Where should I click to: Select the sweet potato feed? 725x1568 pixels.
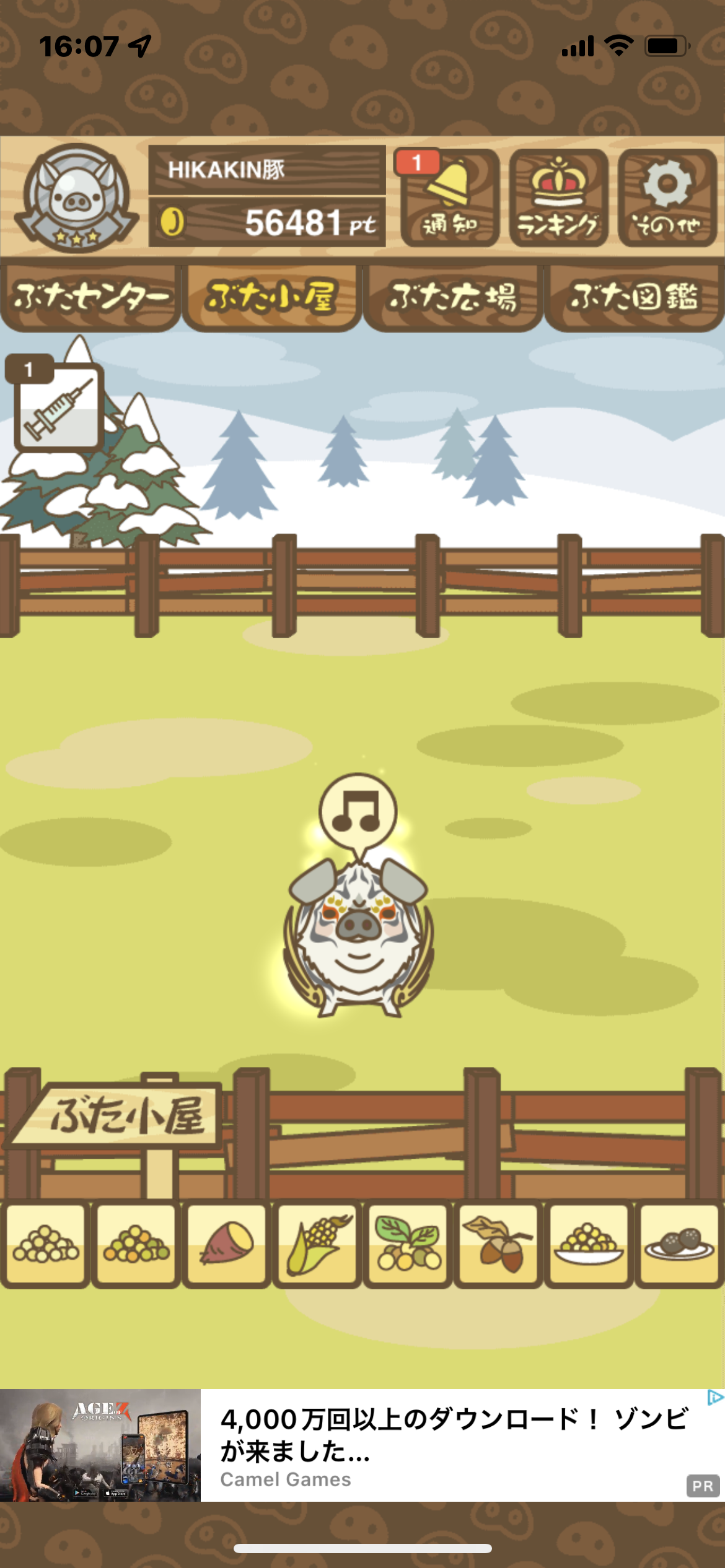(x=227, y=1244)
